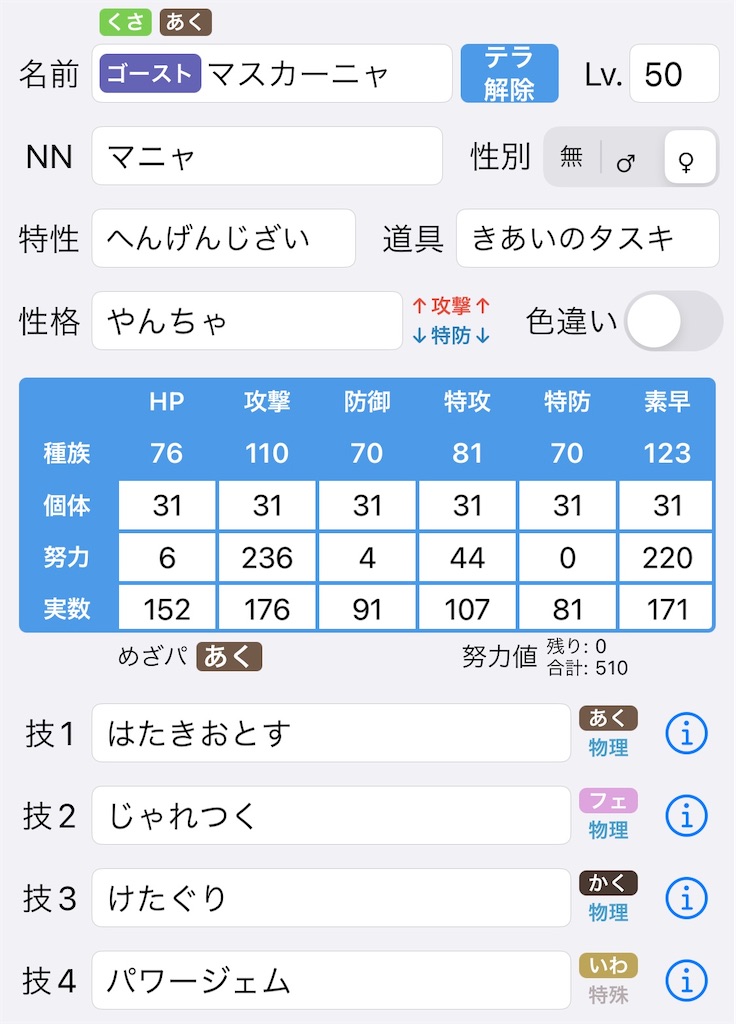Select the ♀ female gender tab
Screen dimensions: 736x1024
coord(685,158)
